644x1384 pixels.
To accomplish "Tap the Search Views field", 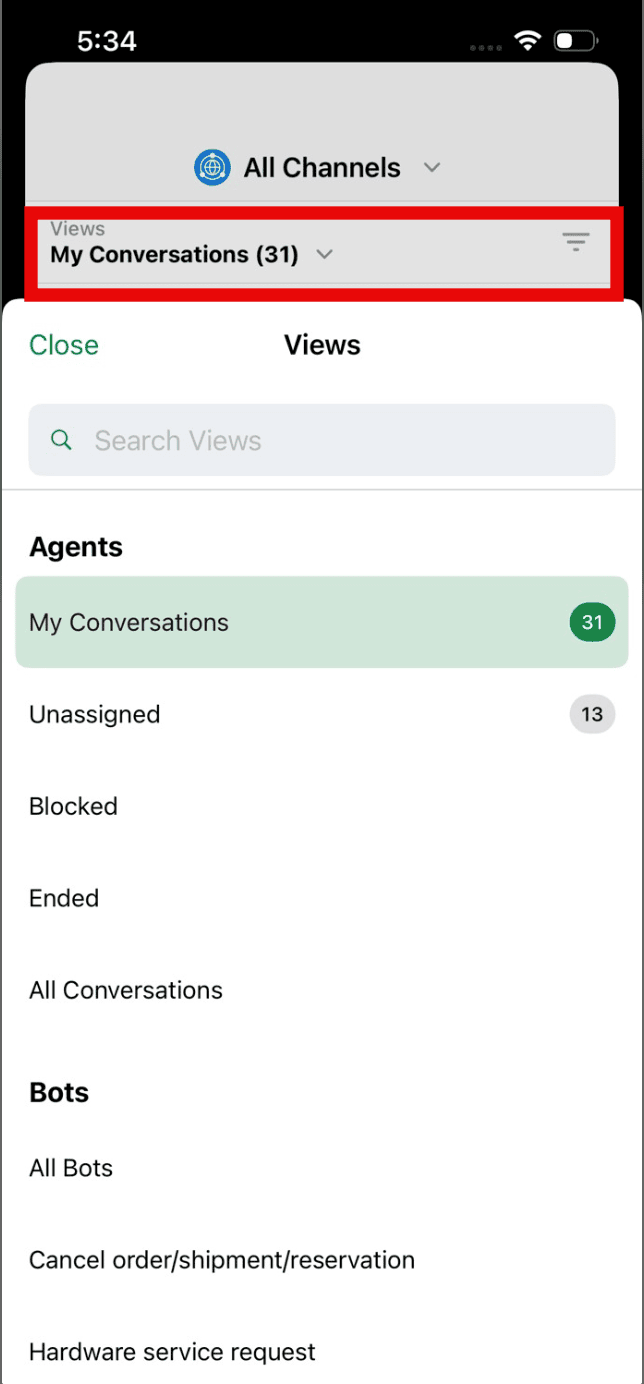I will pos(322,440).
